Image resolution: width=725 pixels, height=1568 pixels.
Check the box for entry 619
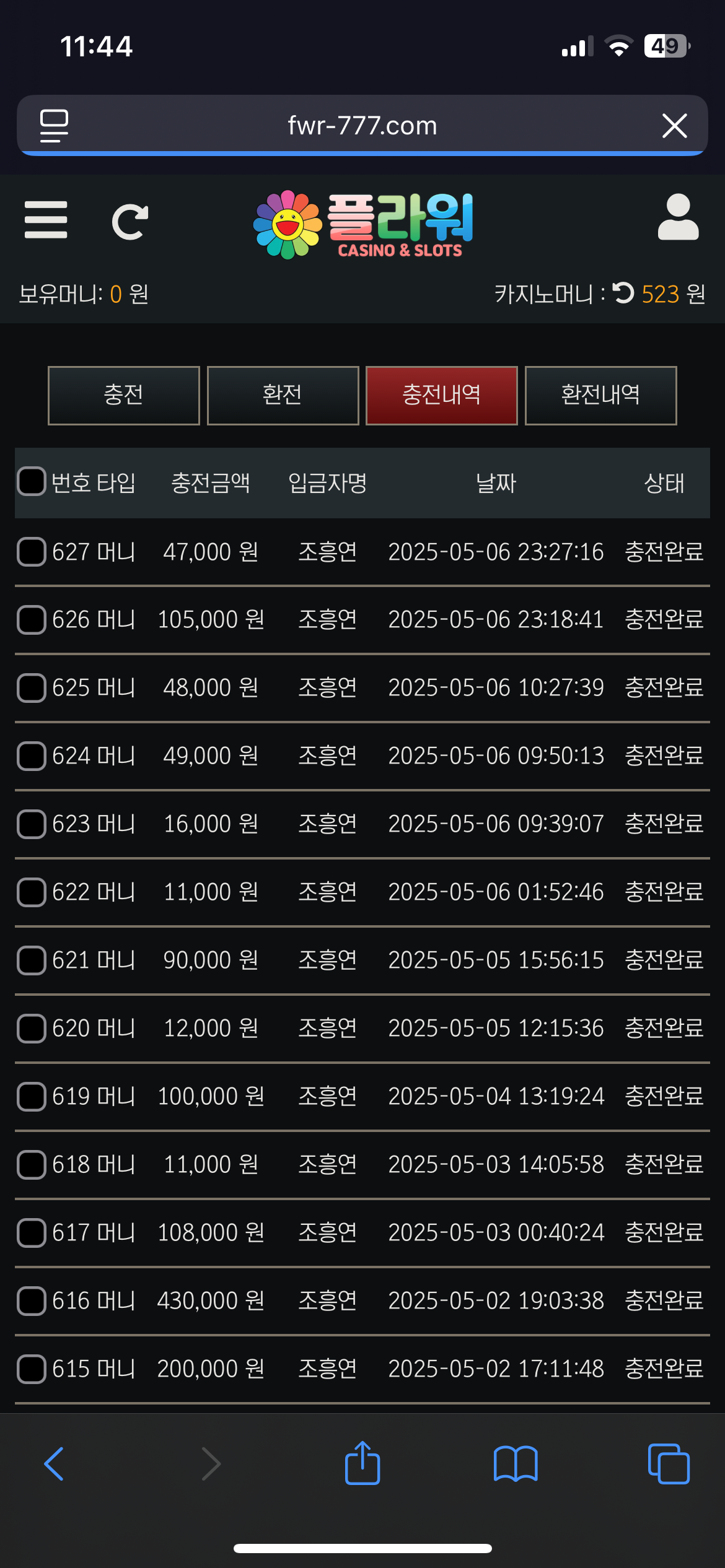(x=32, y=1097)
